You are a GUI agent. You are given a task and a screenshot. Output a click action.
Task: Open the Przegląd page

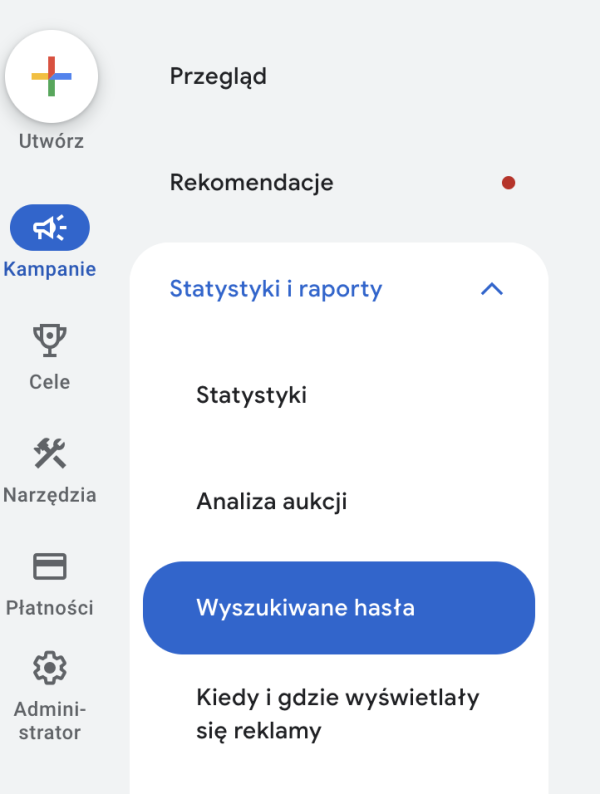218,76
